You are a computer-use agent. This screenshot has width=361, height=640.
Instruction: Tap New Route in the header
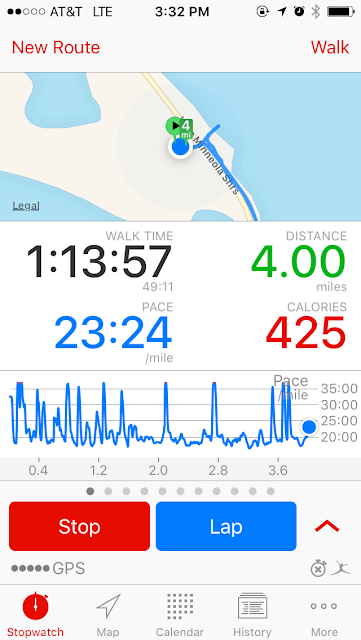[56, 47]
